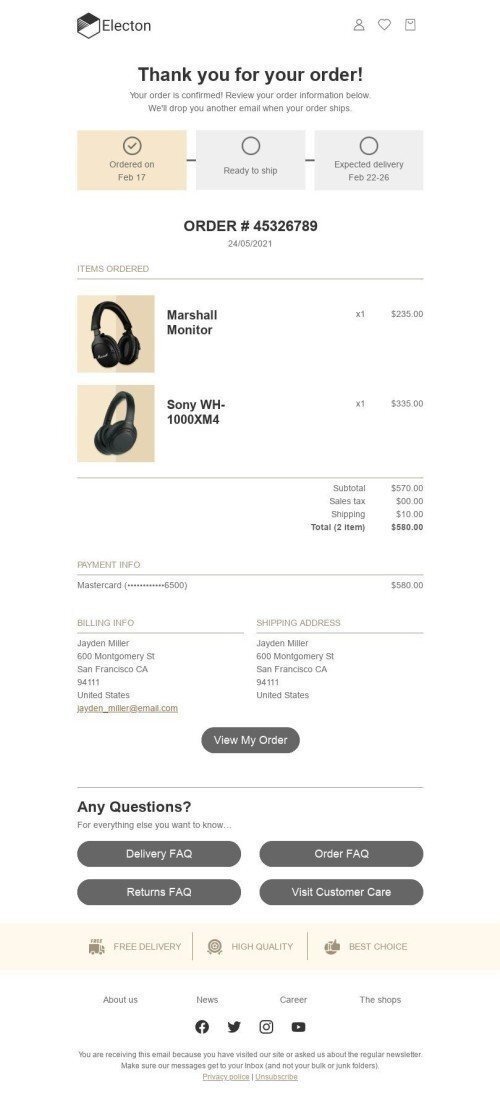Open the Facebook page icon

coord(202,1027)
